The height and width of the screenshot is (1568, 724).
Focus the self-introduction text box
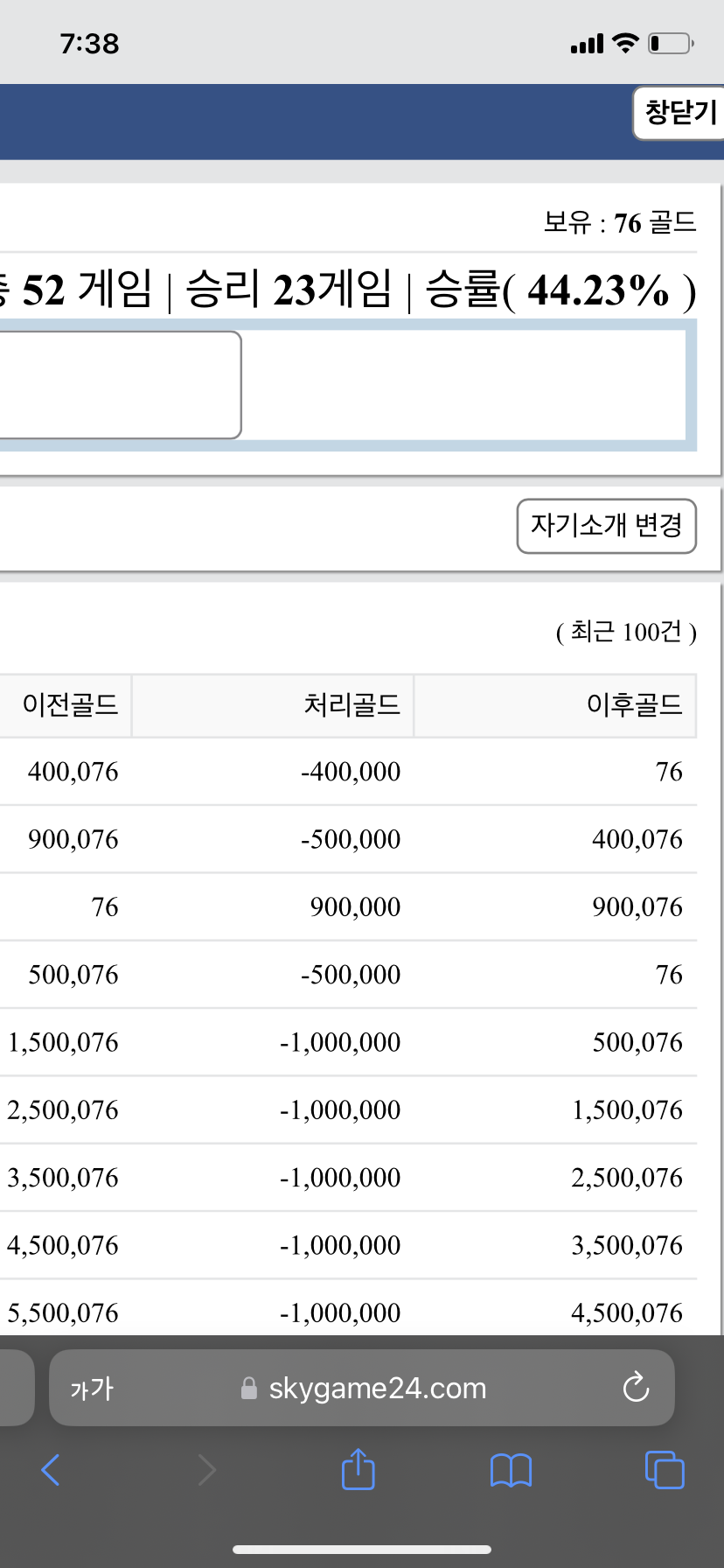tap(120, 385)
